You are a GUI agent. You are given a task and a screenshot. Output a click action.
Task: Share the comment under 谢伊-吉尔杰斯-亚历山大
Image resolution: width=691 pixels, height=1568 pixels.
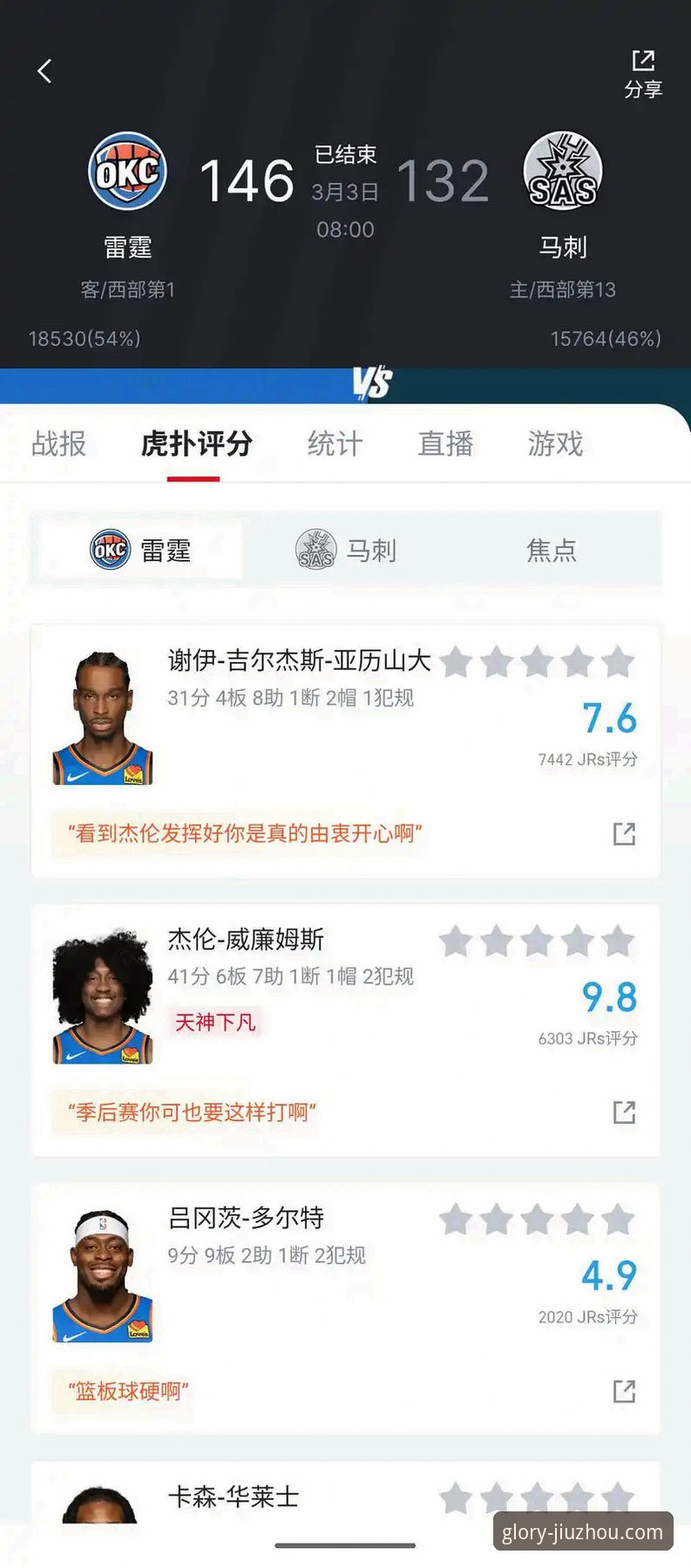624,834
